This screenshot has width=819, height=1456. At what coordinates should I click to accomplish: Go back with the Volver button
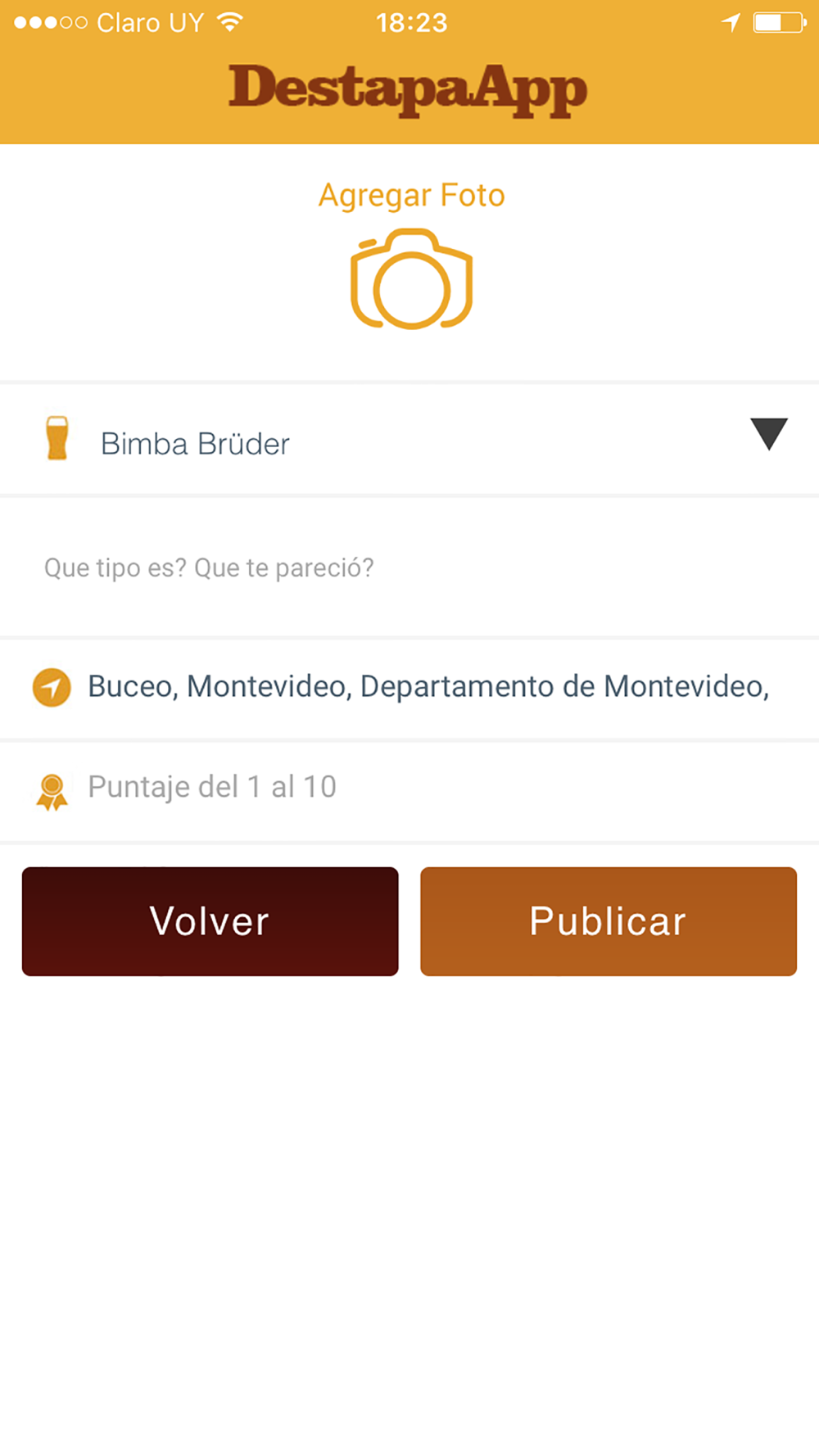click(210, 921)
